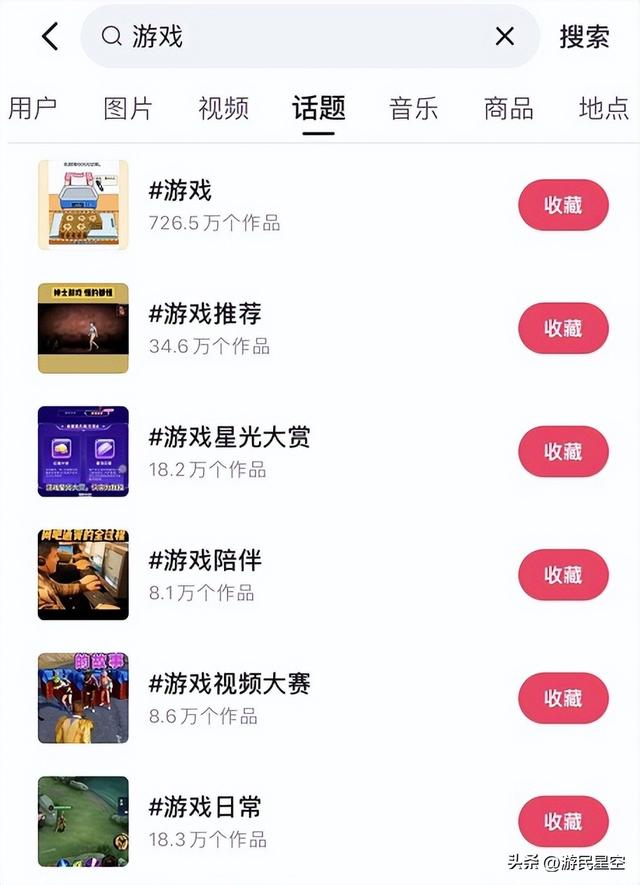Clear the search text with the X
Image resolution: width=640 pixels, height=885 pixels.
(x=505, y=37)
